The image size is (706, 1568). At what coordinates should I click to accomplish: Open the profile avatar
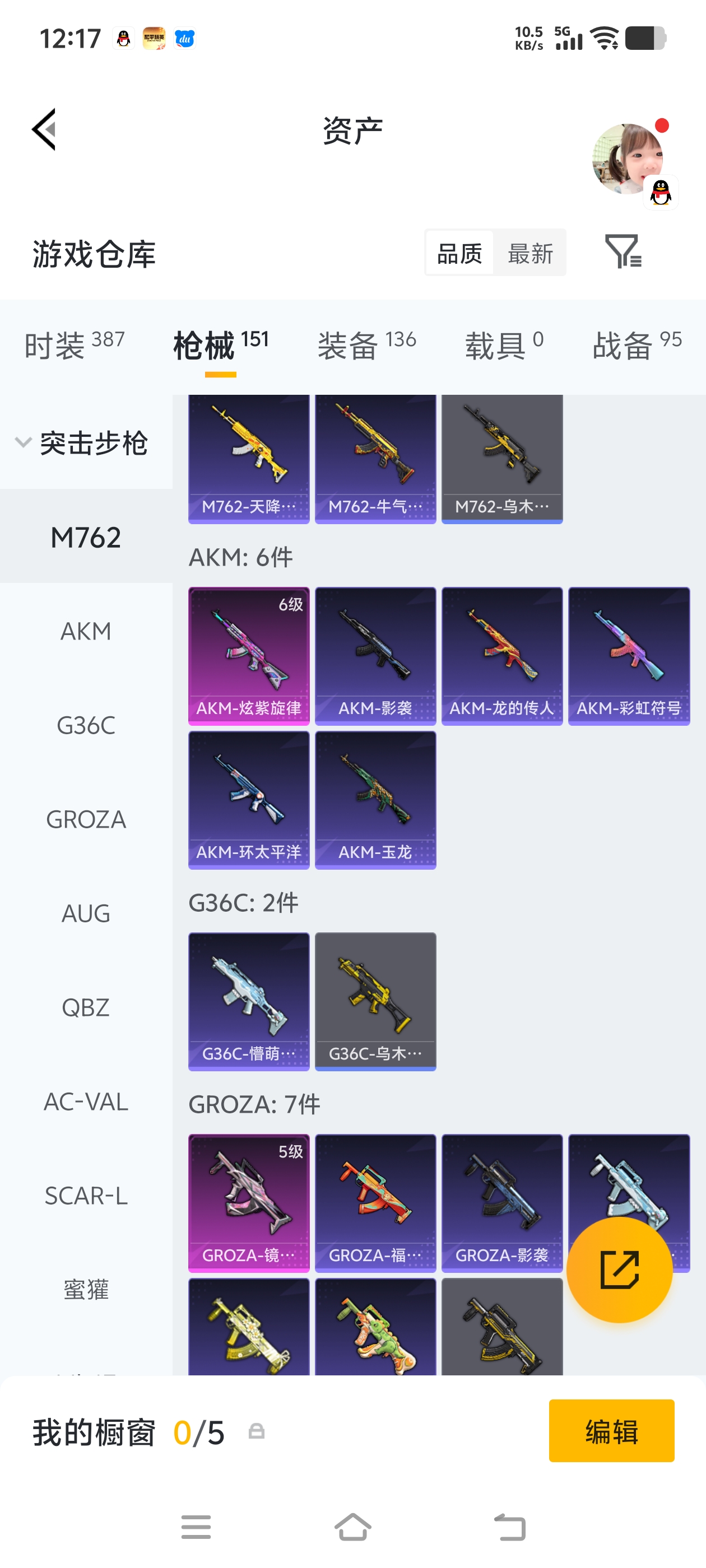point(628,159)
